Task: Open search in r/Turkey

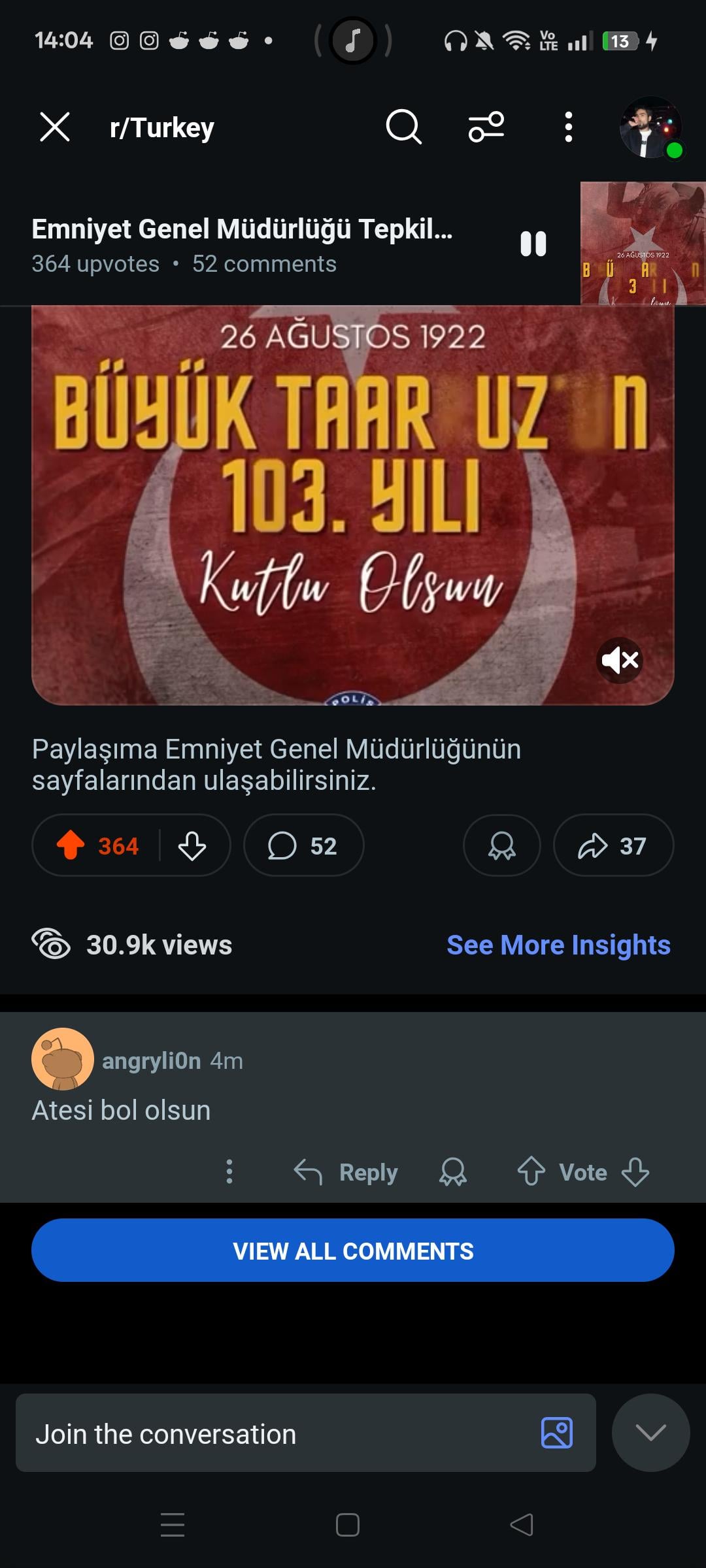Action: click(x=403, y=127)
